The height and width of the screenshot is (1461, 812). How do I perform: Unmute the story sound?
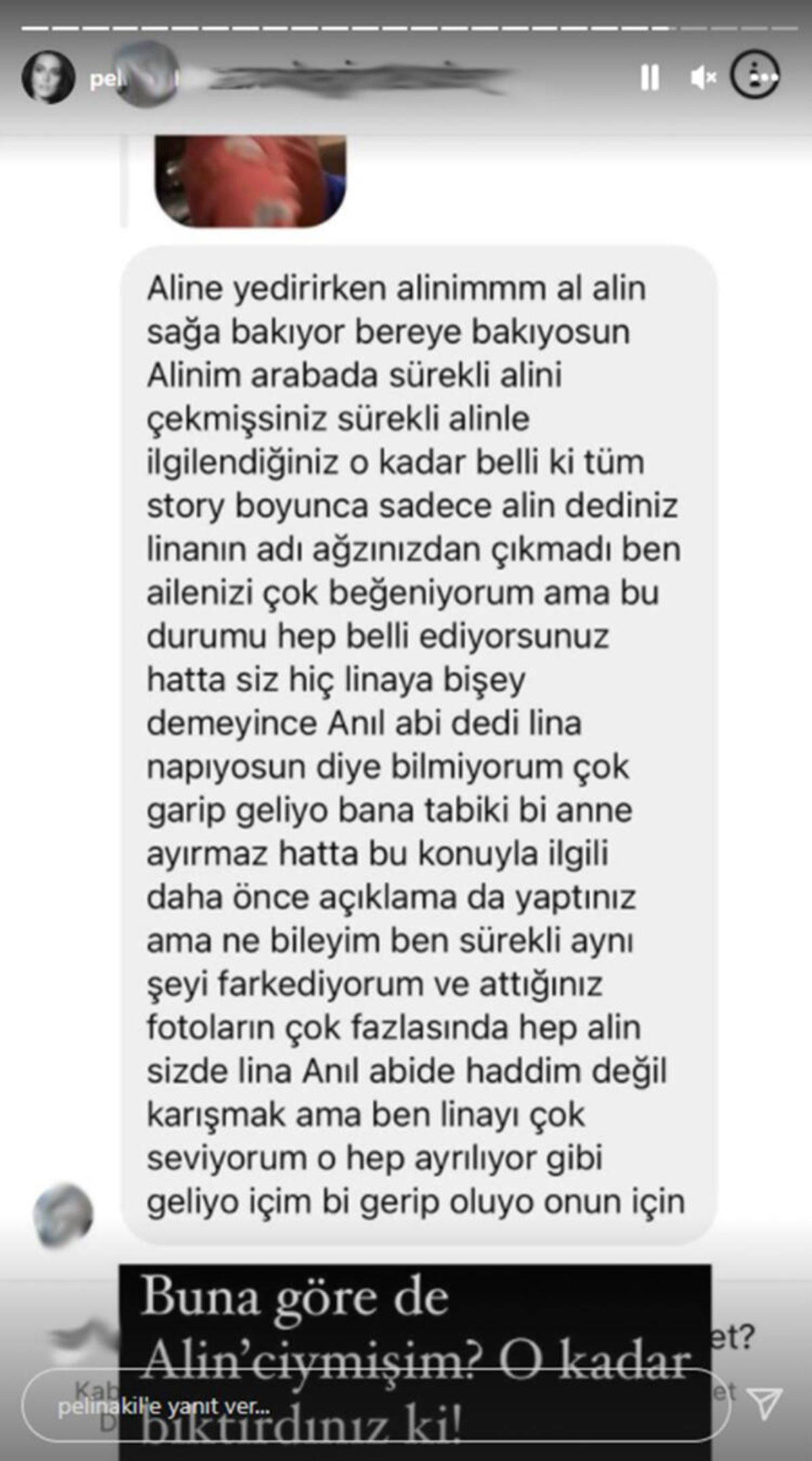(703, 79)
